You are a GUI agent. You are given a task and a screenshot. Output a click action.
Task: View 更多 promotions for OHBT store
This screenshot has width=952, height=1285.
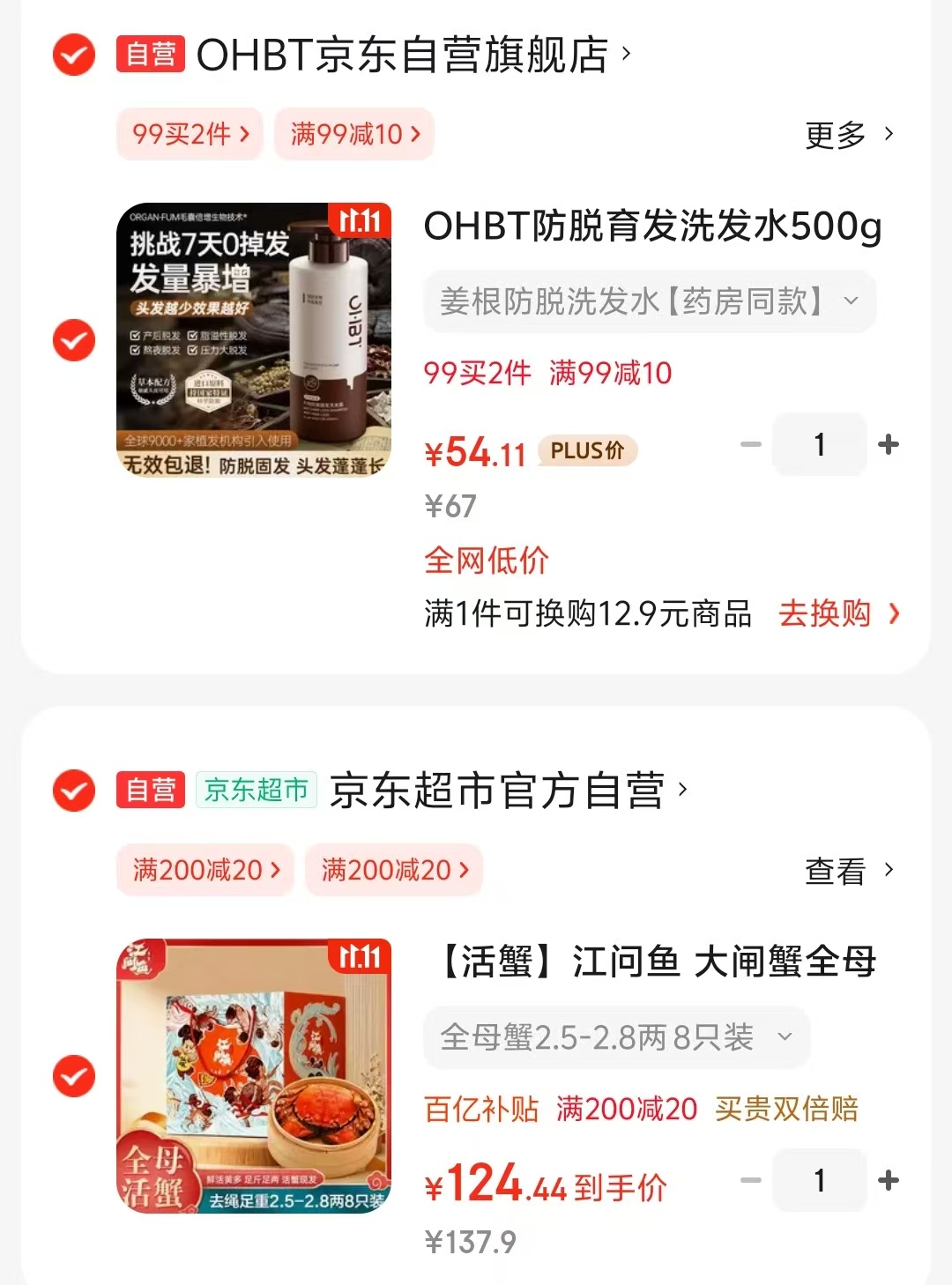pos(848,135)
